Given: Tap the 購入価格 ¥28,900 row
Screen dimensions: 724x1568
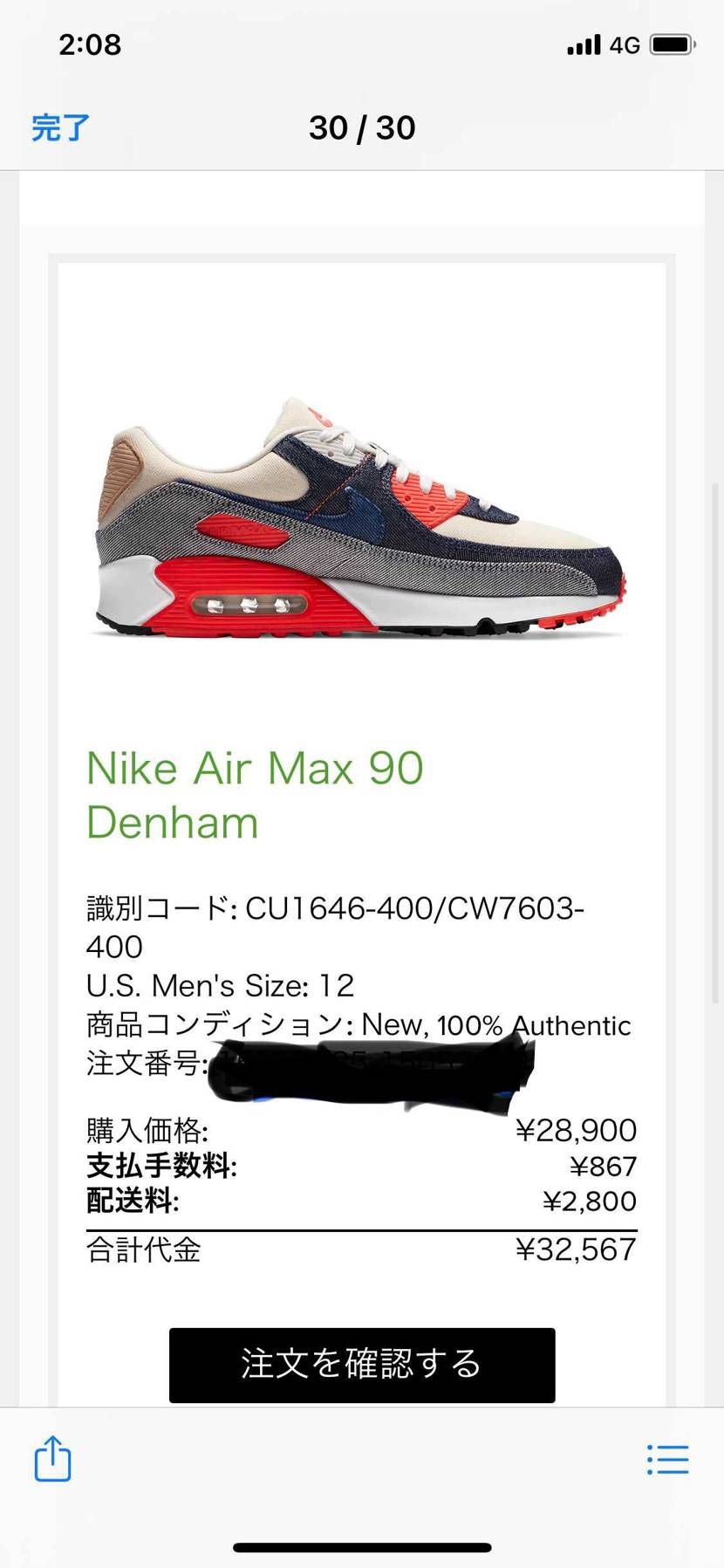Looking at the screenshot, I should pyautogui.click(x=361, y=1130).
